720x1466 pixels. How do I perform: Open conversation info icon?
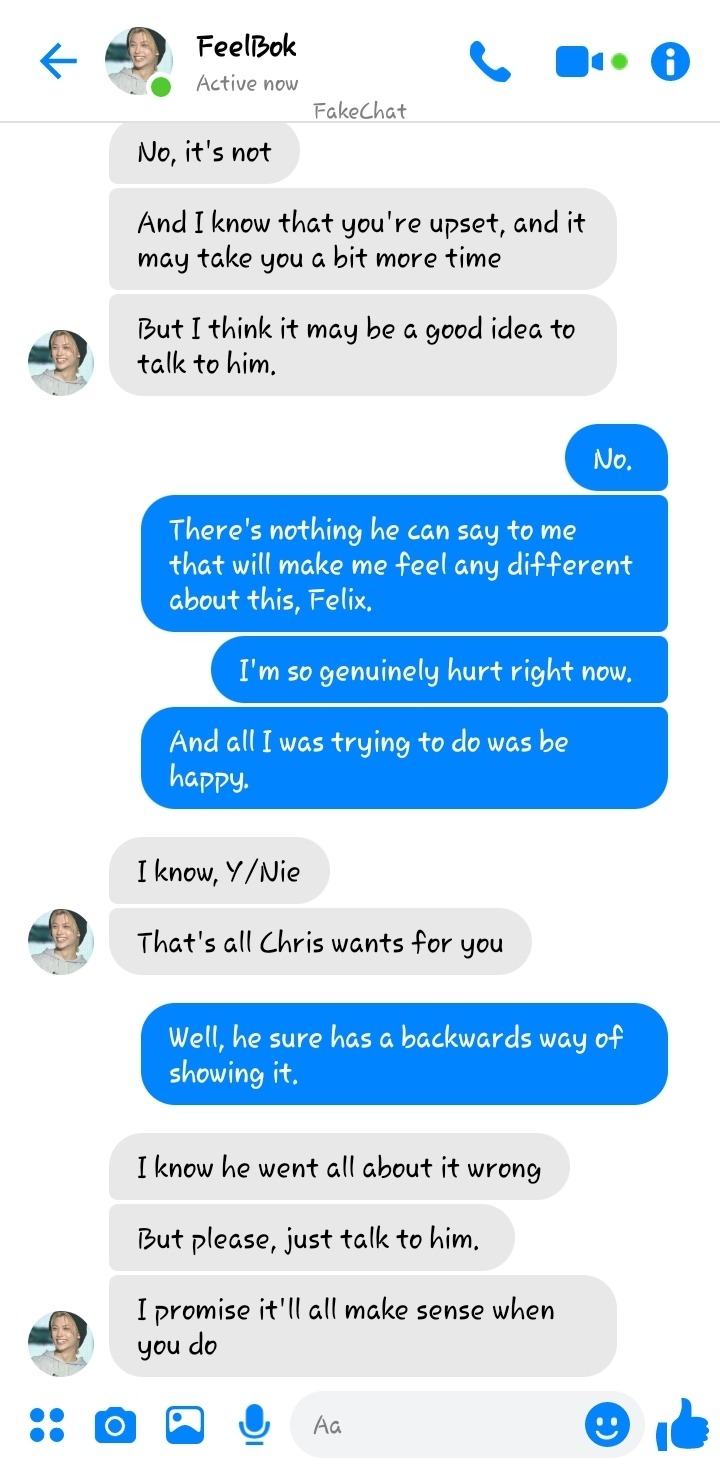[x=670, y=62]
